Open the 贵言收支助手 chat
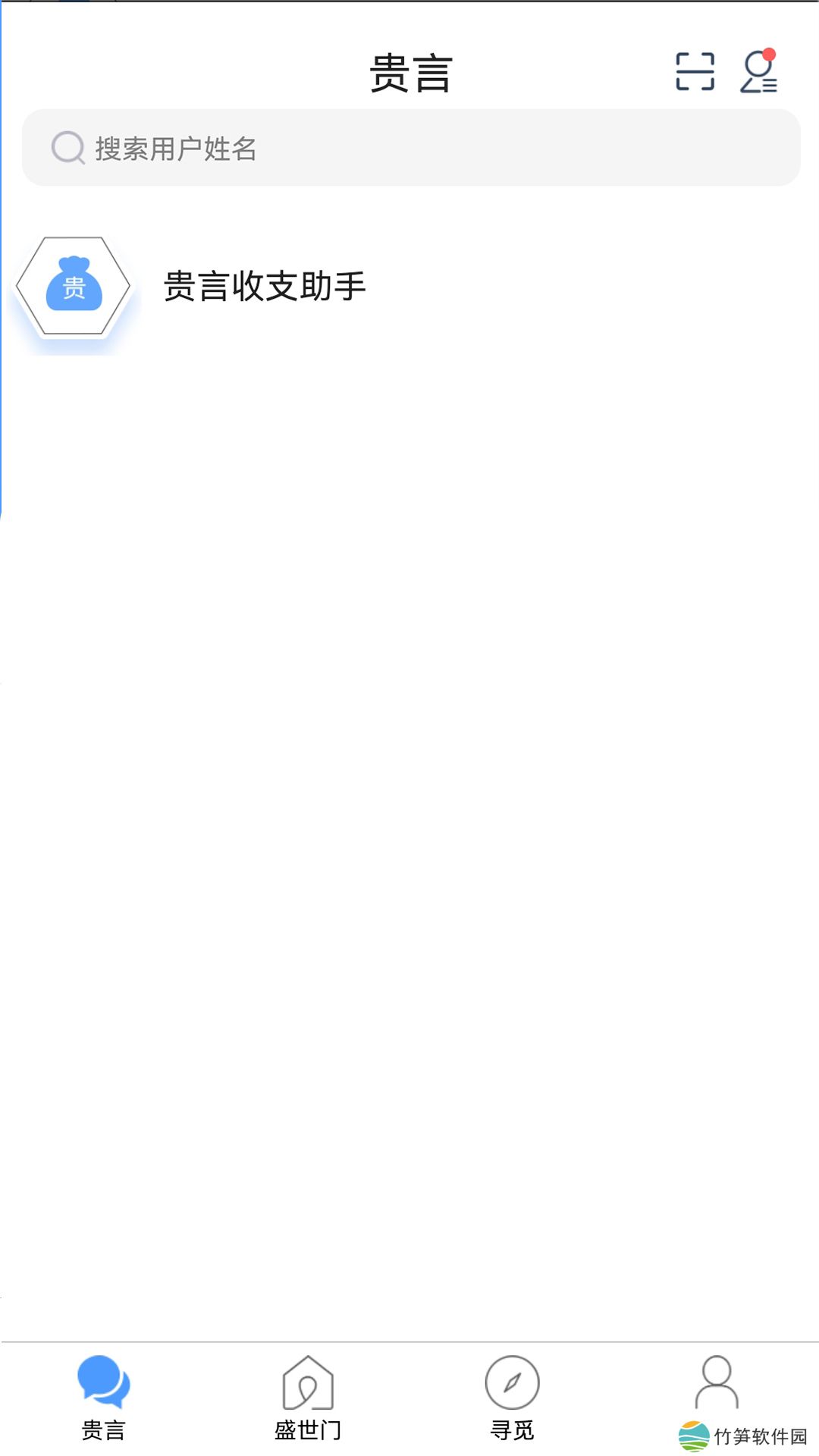The width and height of the screenshot is (819, 1456). click(264, 287)
